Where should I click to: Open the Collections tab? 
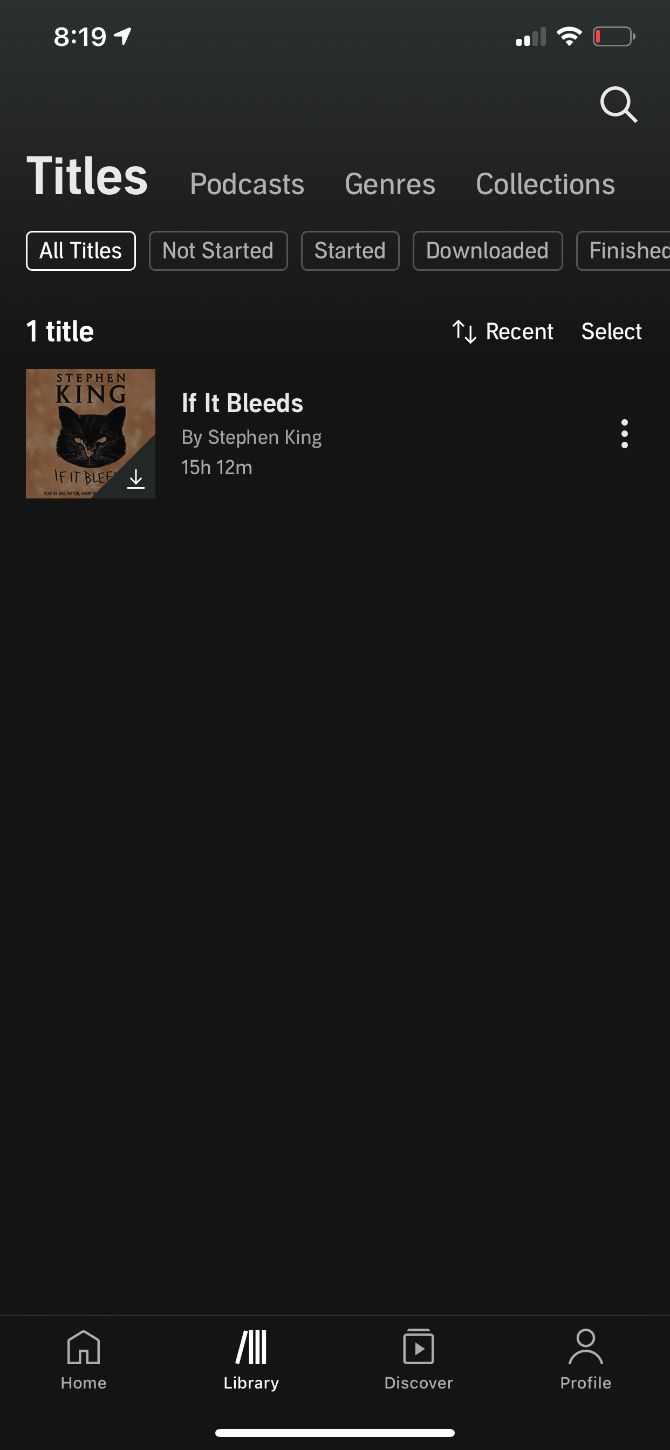point(545,184)
